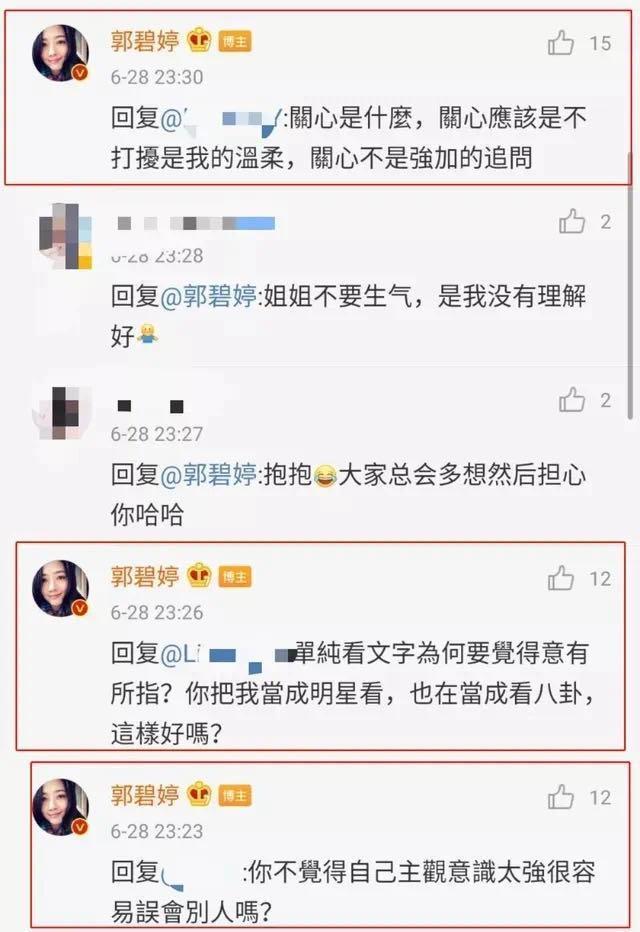The width and height of the screenshot is (640, 932).
Task: Like the comment saying 姐姐不要生气
Action: (x=572, y=222)
